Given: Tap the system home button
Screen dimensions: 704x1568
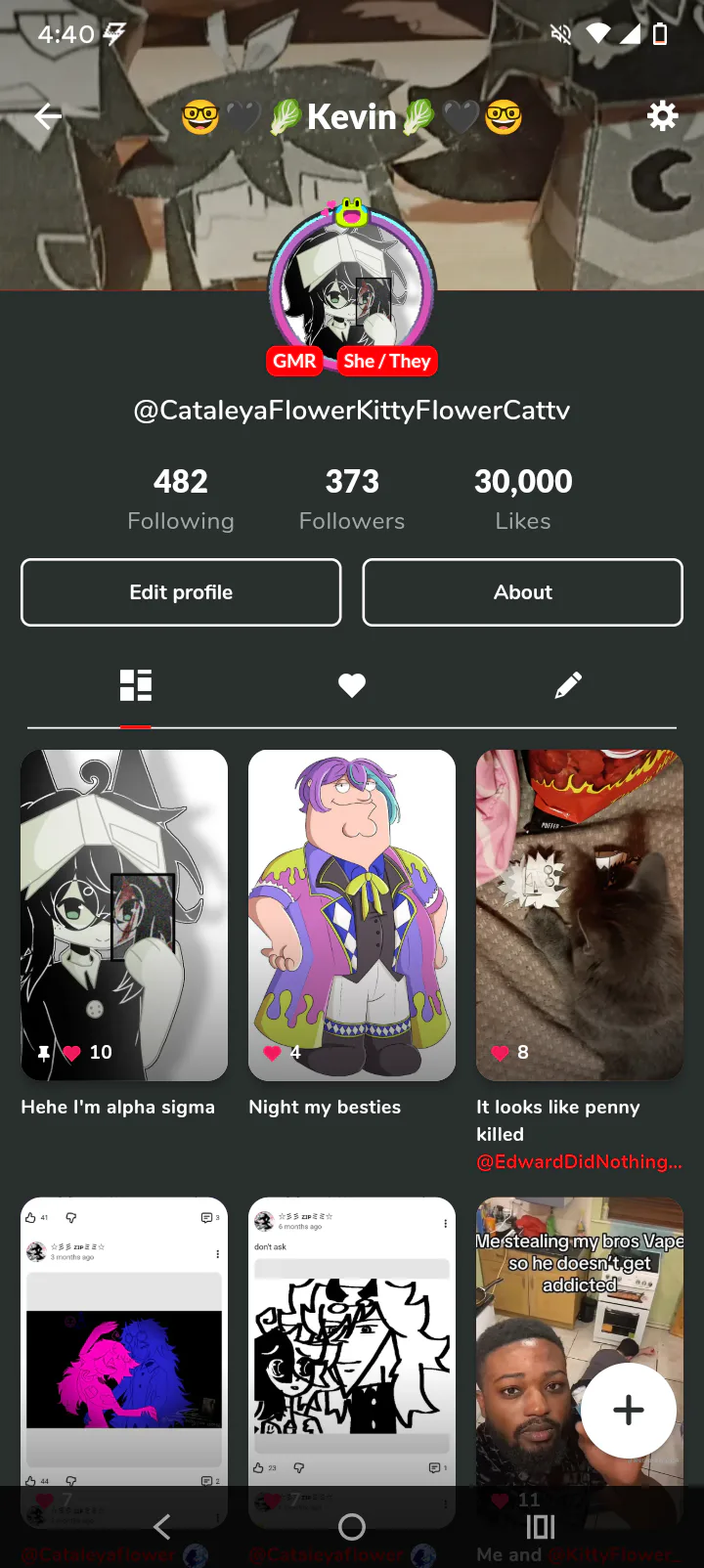Looking at the screenshot, I should pyautogui.click(x=352, y=1527).
